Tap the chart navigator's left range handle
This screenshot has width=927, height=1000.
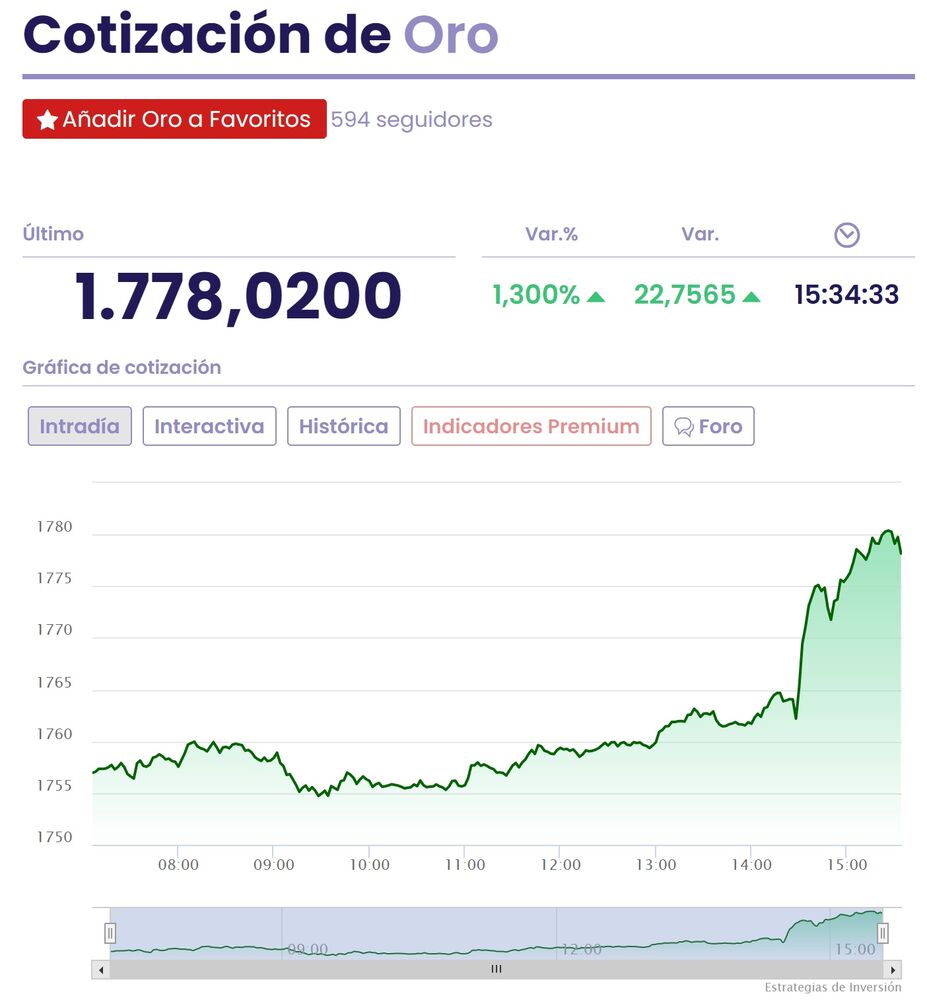pos(110,933)
